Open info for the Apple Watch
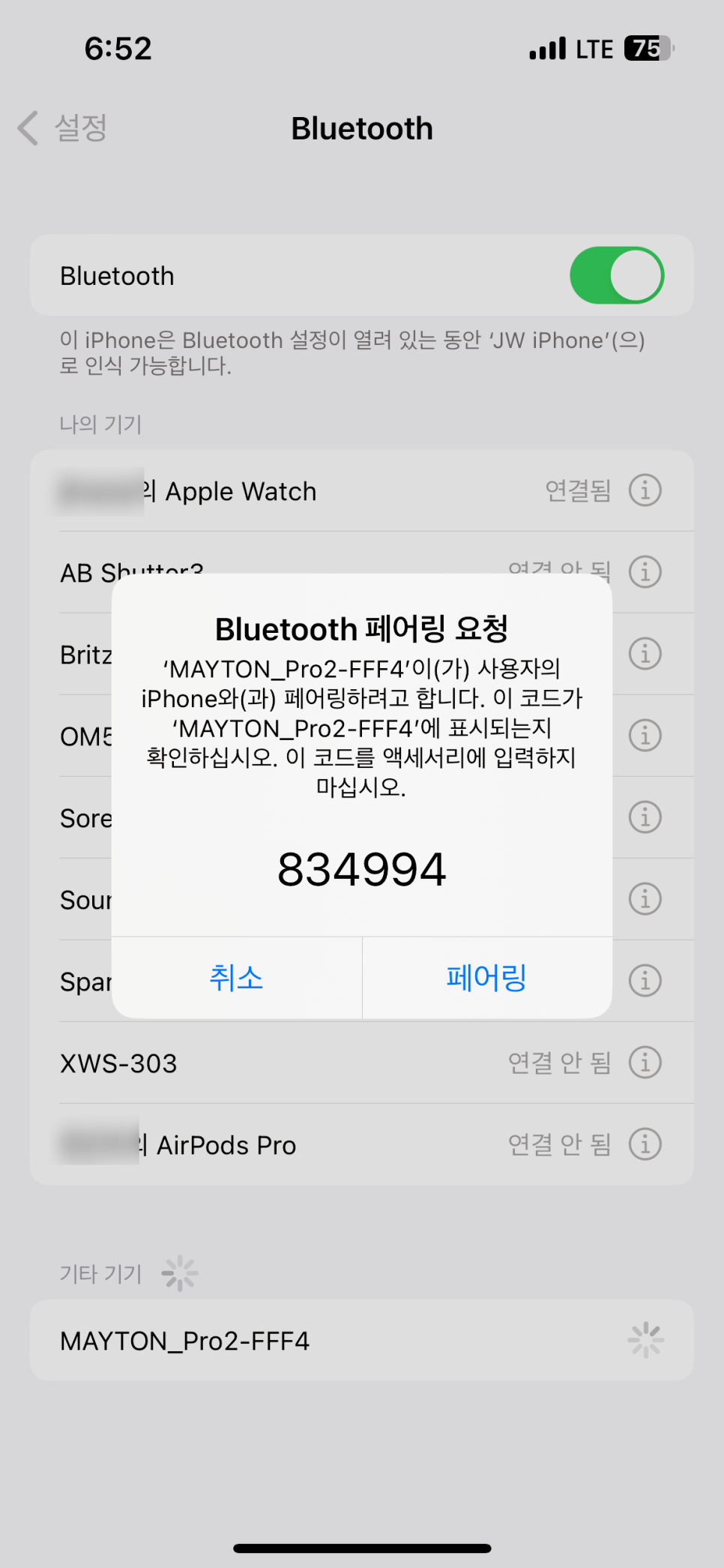Screen dimensions: 724x1568 tap(645, 490)
